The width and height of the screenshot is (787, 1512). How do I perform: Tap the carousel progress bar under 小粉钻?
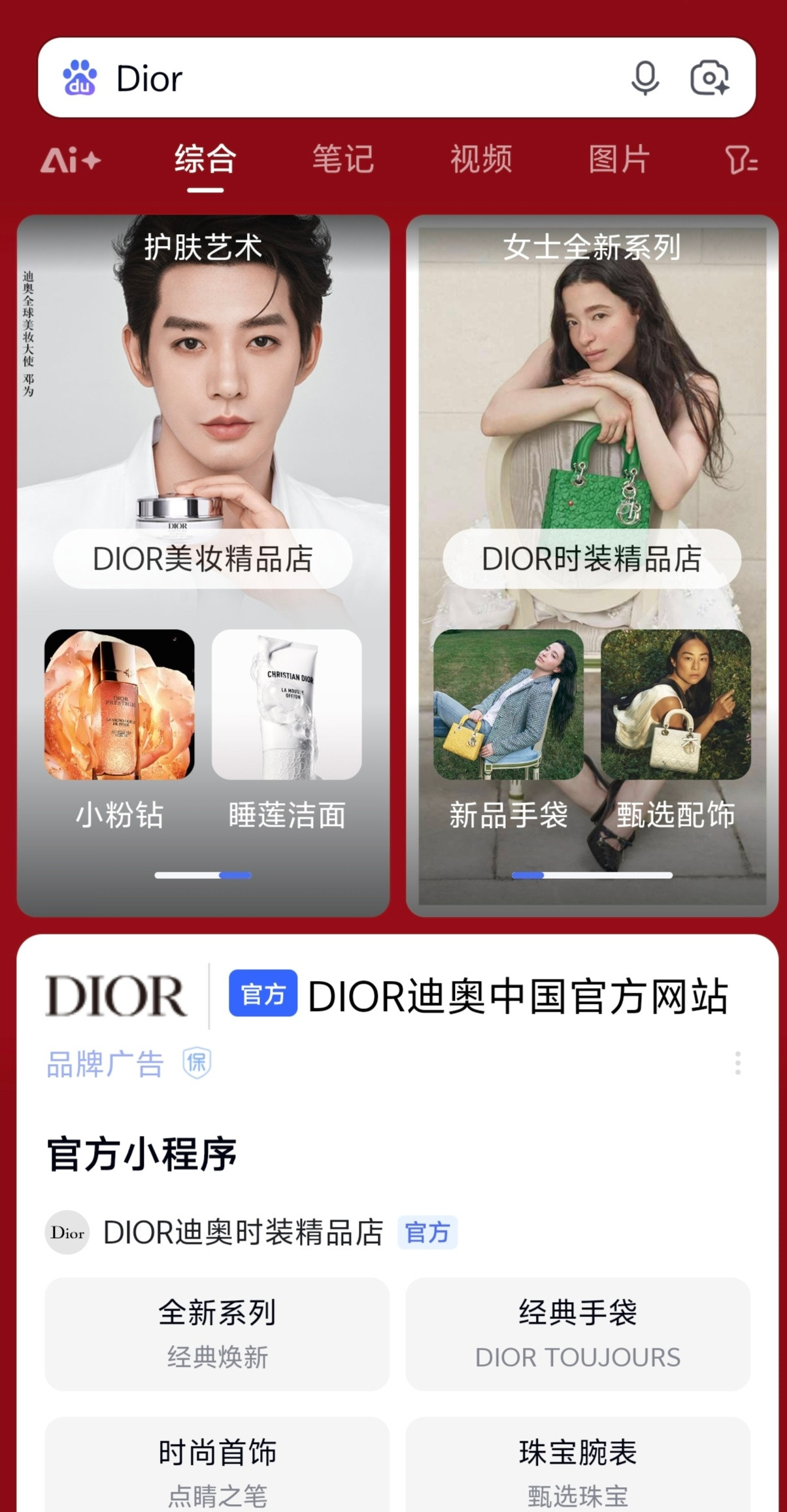(203, 874)
